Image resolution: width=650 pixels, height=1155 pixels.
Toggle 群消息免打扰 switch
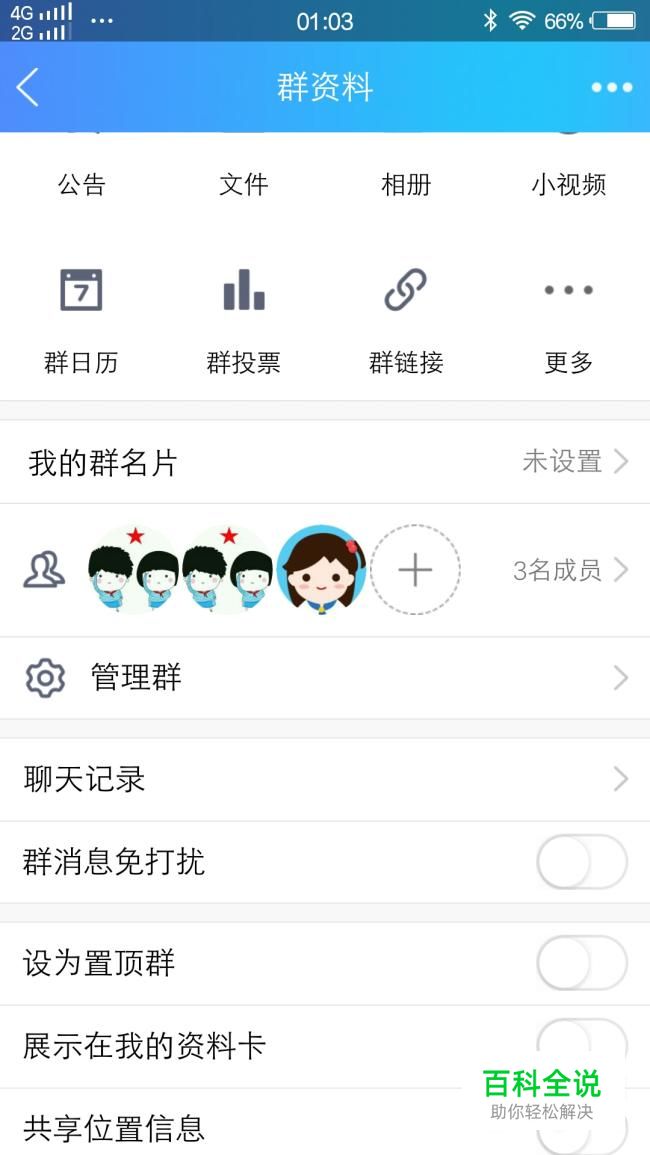click(x=581, y=862)
